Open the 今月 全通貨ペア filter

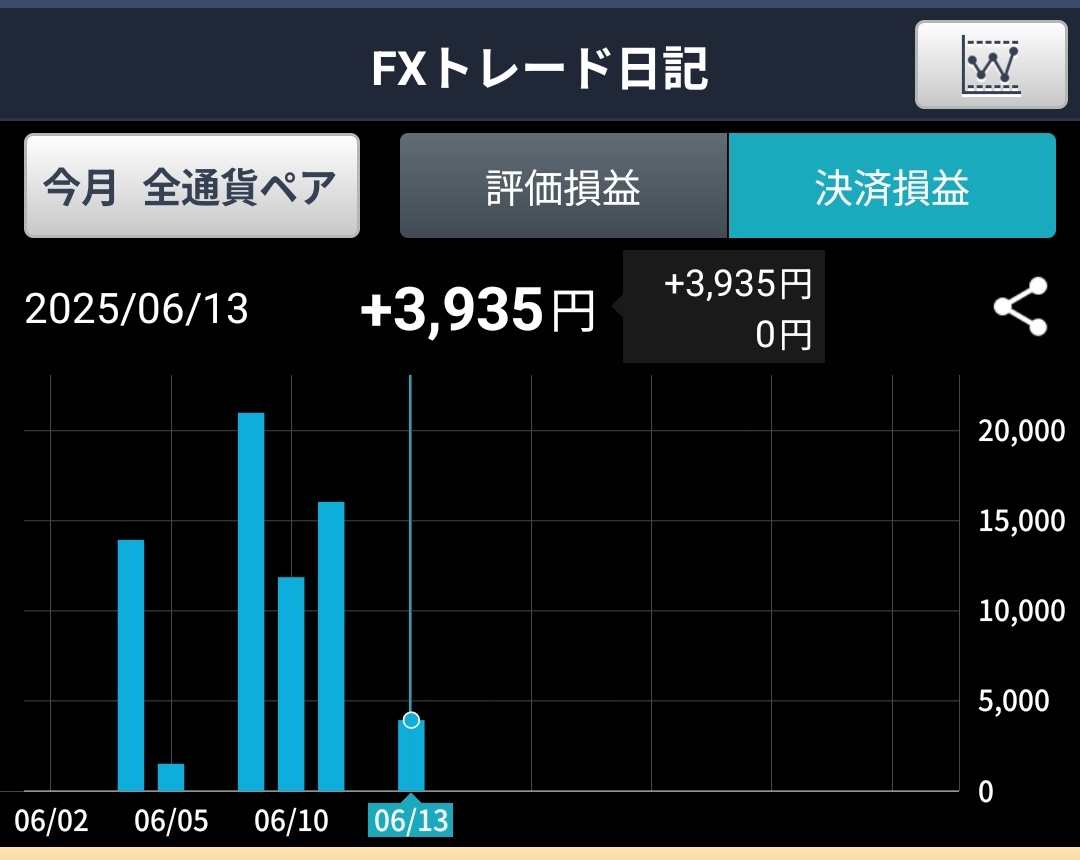(191, 186)
